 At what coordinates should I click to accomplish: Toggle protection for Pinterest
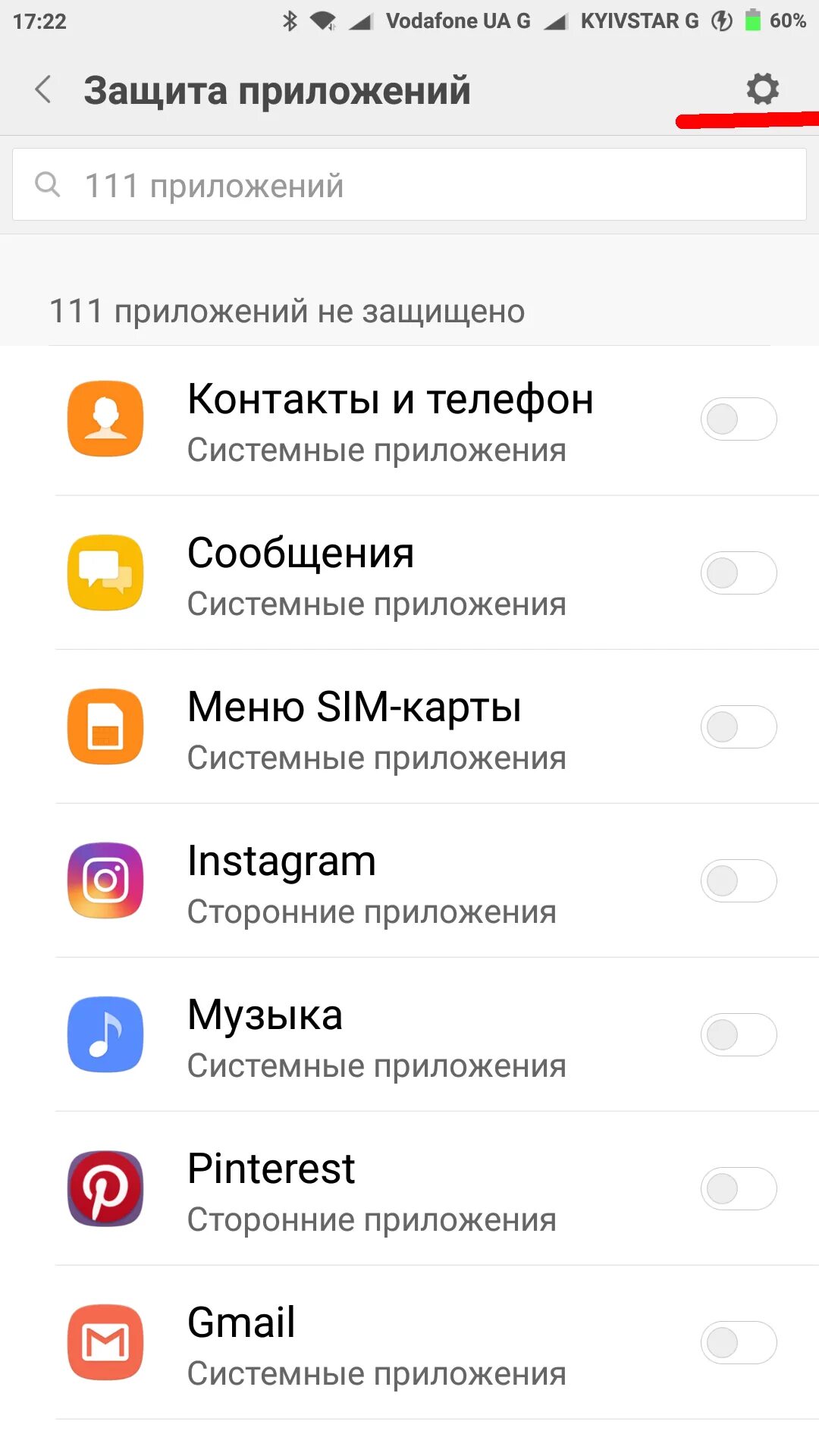738,1188
